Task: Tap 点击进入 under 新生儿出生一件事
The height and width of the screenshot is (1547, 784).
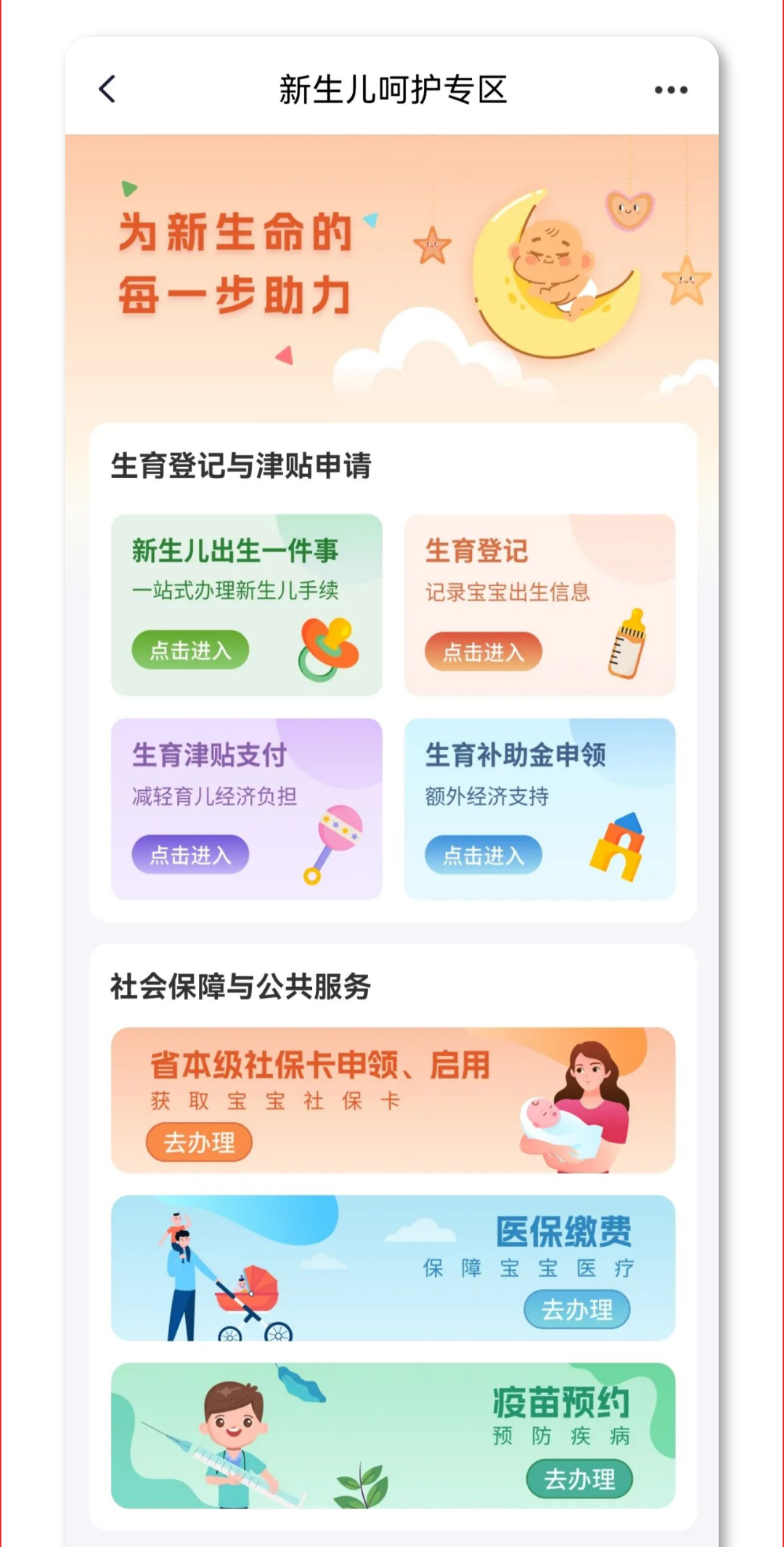Action: [x=190, y=650]
